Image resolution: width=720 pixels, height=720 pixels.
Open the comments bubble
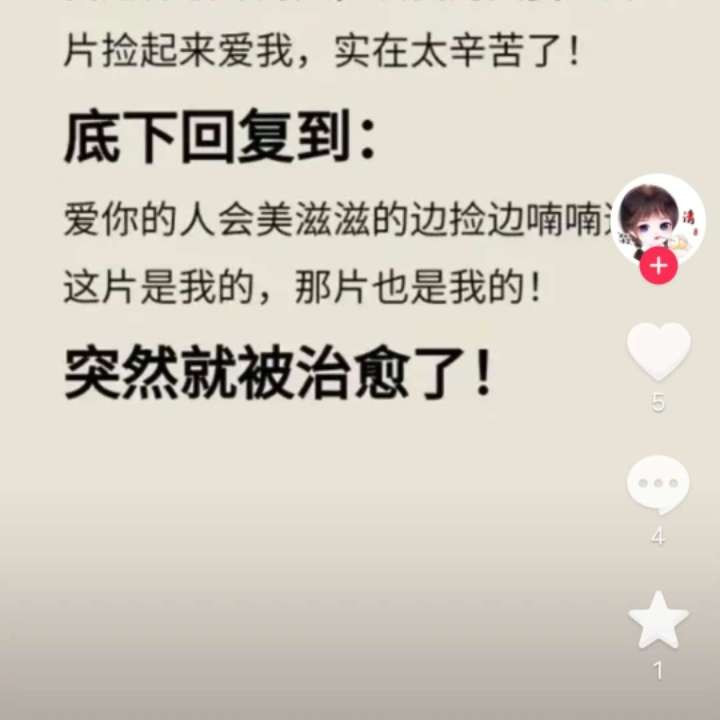point(658,484)
